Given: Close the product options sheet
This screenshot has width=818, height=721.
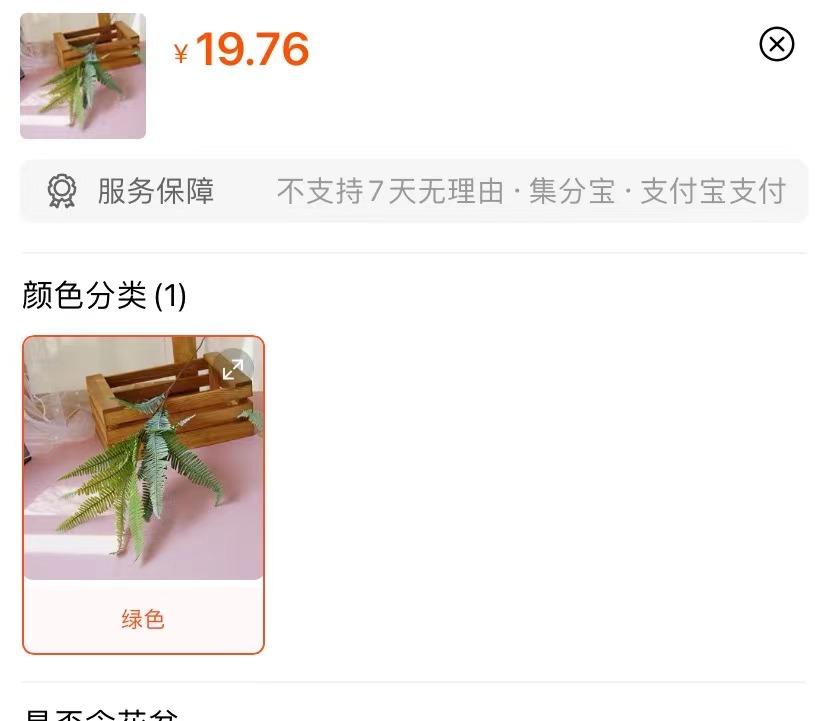Looking at the screenshot, I should coord(777,44).
